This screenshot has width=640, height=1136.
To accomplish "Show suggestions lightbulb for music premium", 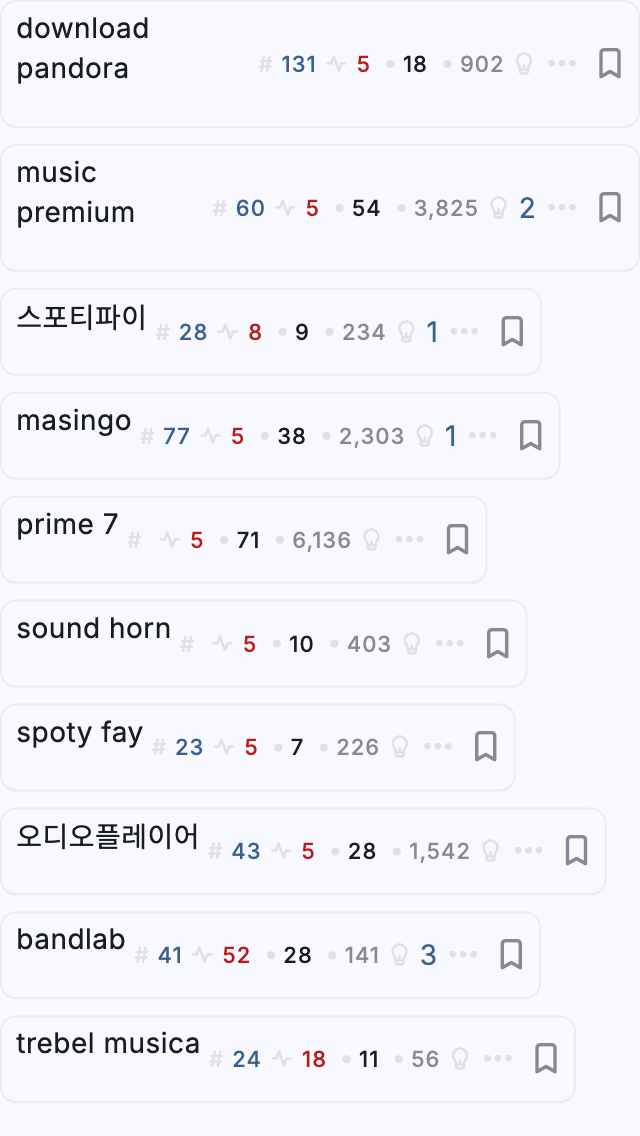I will point(498,208).
